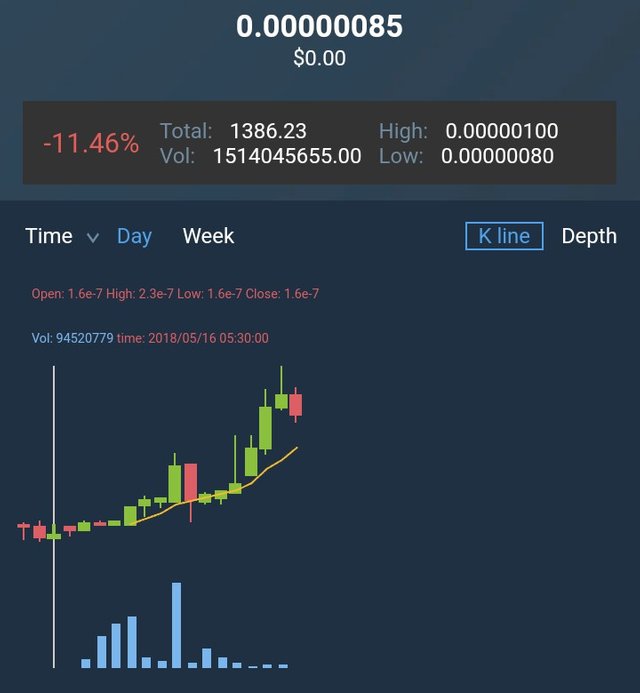640x693 pixels.
Task: Select the K line chart view
Action: pyautogui.click(x=504, y=236)
